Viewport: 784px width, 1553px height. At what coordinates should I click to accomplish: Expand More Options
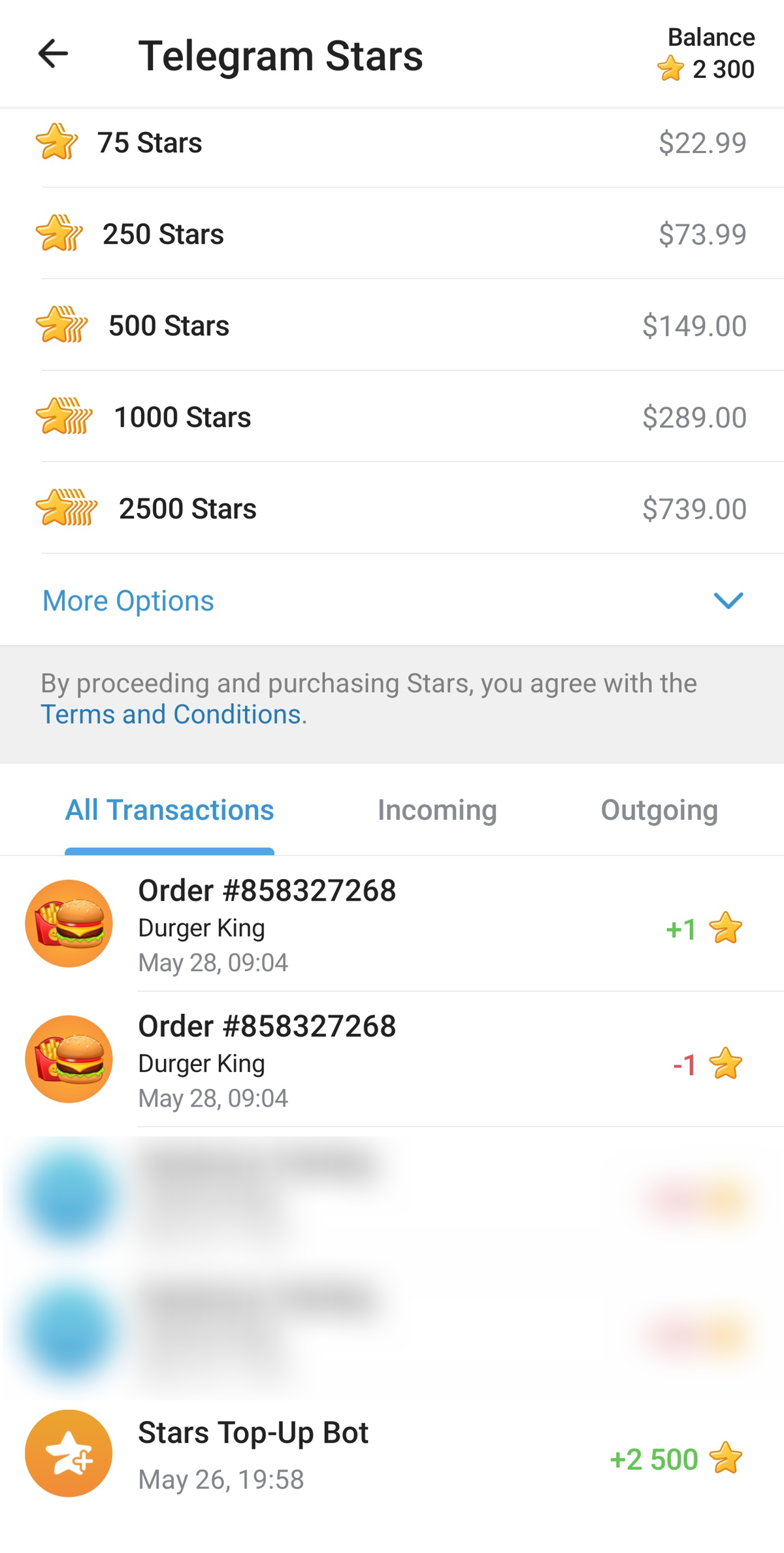[x=392, y=601]
